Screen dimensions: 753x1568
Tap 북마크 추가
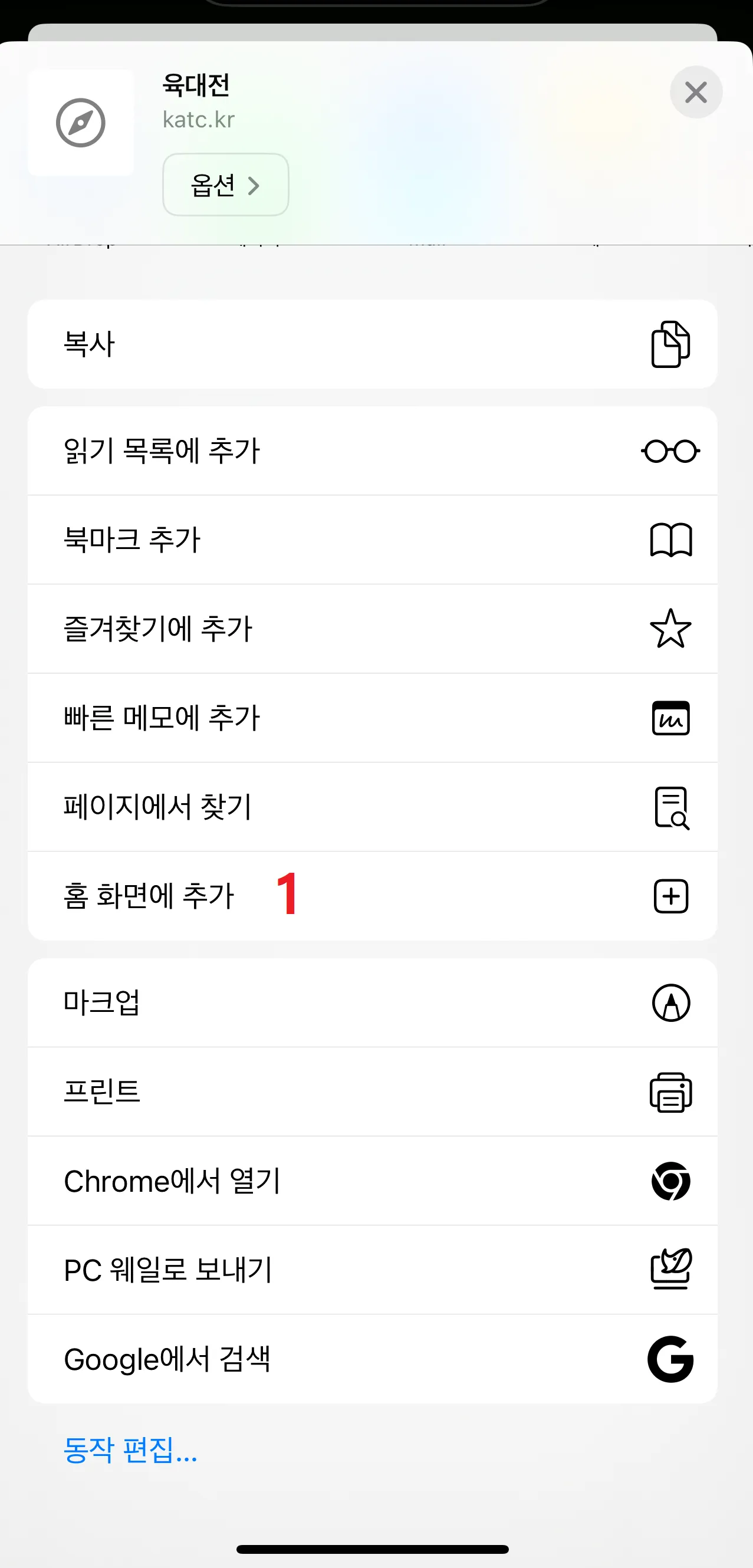click(373, 540)
